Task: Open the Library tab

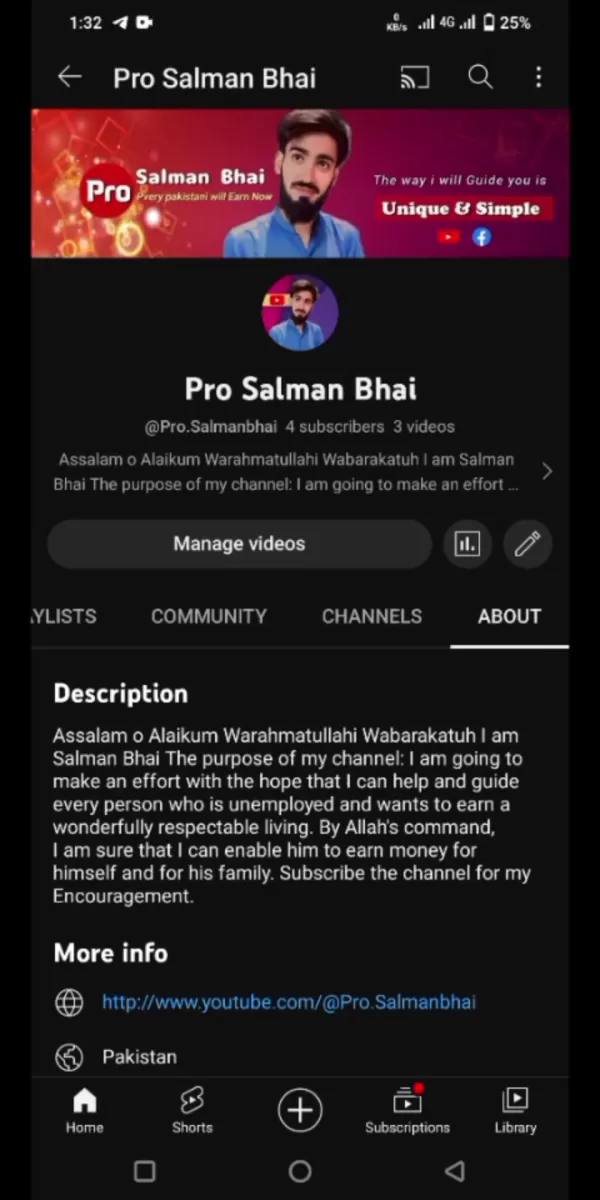Action: 515,1110
